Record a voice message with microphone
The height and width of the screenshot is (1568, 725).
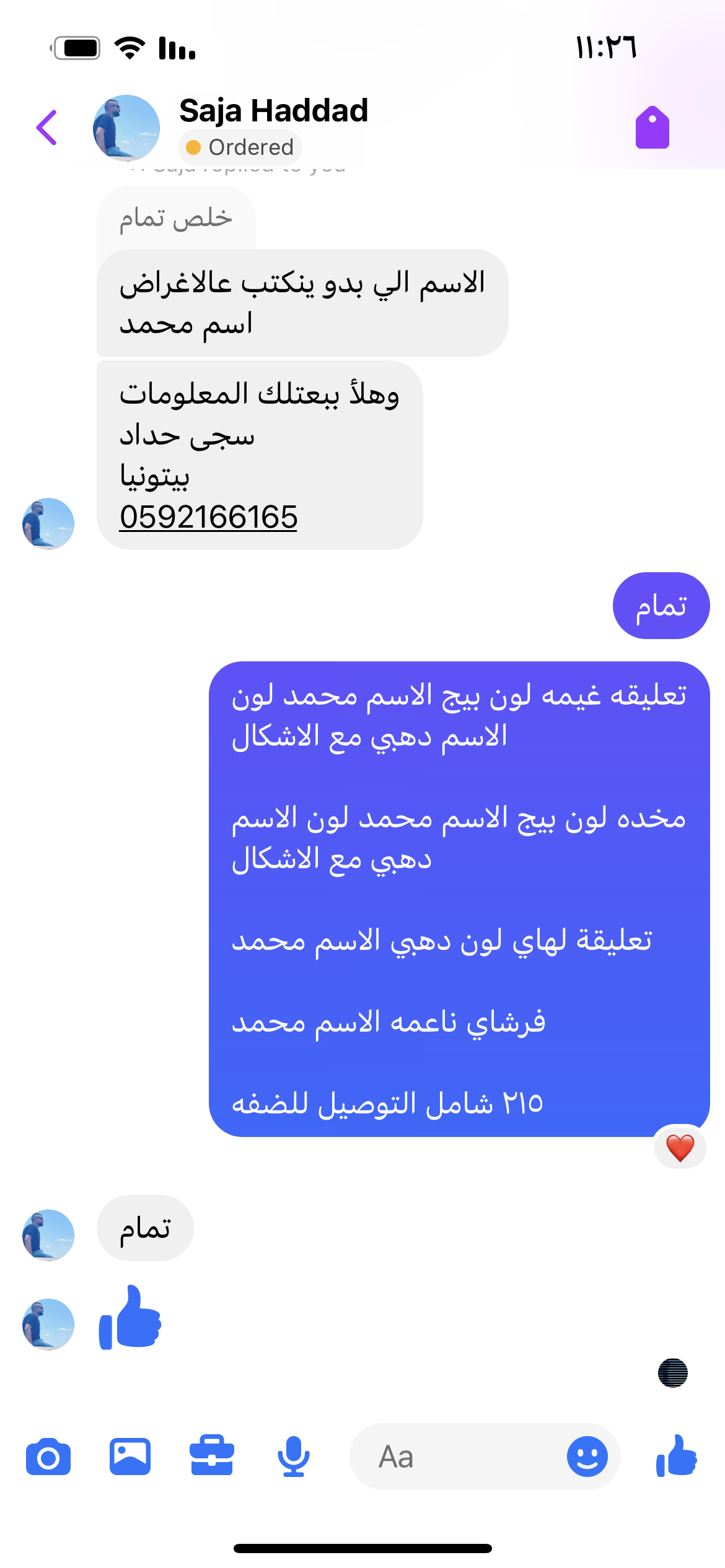coord(293,1457)
